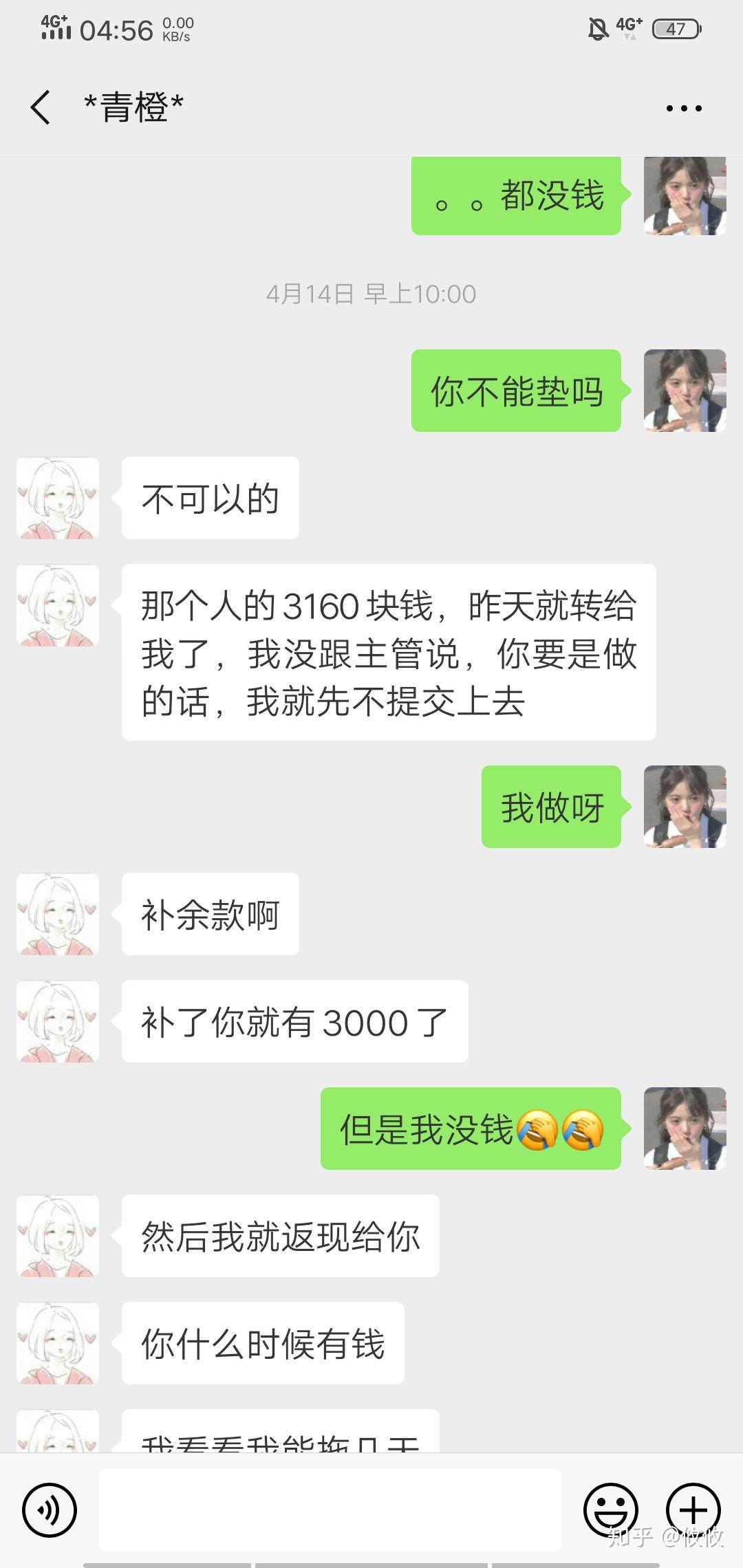View my profile avatar next to "你不能垫吗"
Image resolution: width=743 pixels, height=1568 pixels.
[x=685, y=391]
